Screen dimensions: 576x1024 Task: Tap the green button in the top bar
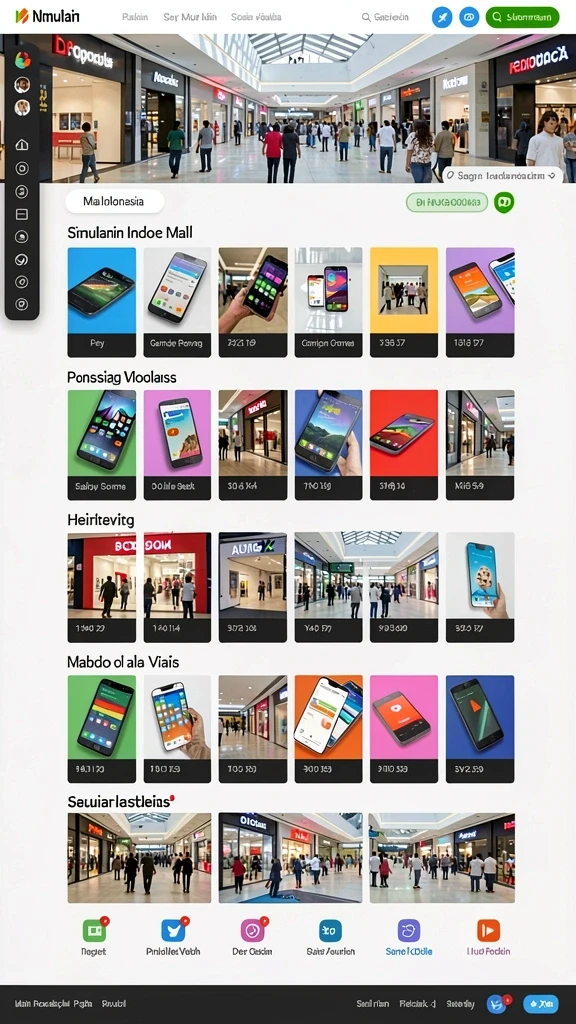tap(522, 17)
